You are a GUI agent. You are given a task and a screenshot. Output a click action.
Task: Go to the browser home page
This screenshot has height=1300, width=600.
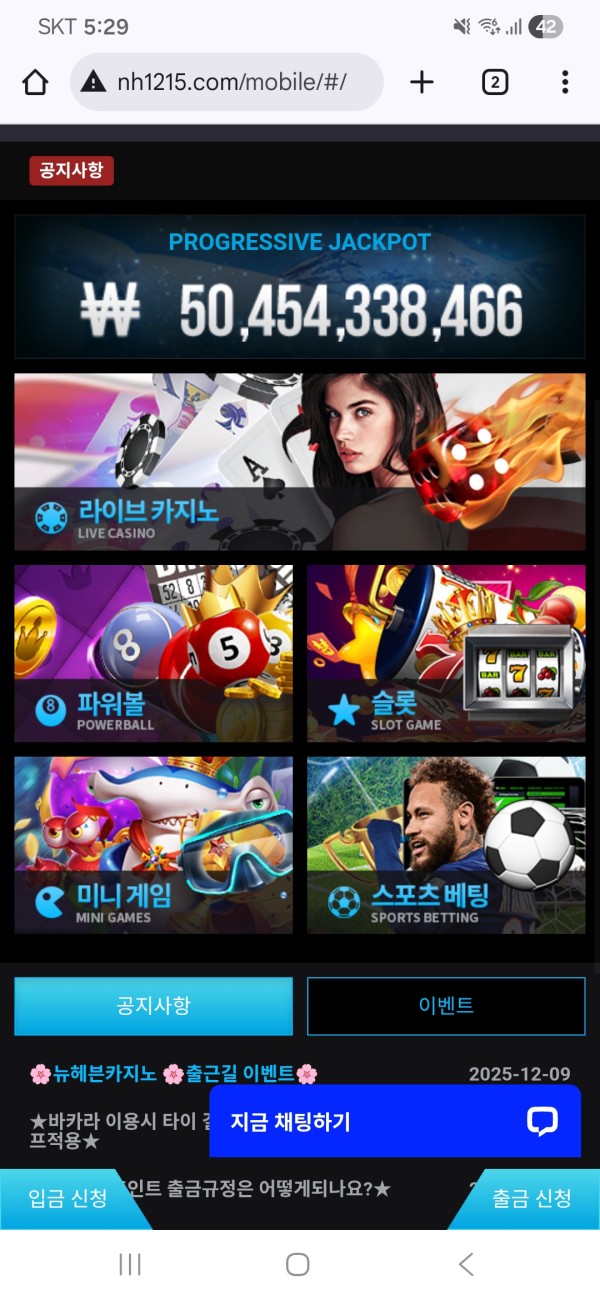tap(35, 82)
